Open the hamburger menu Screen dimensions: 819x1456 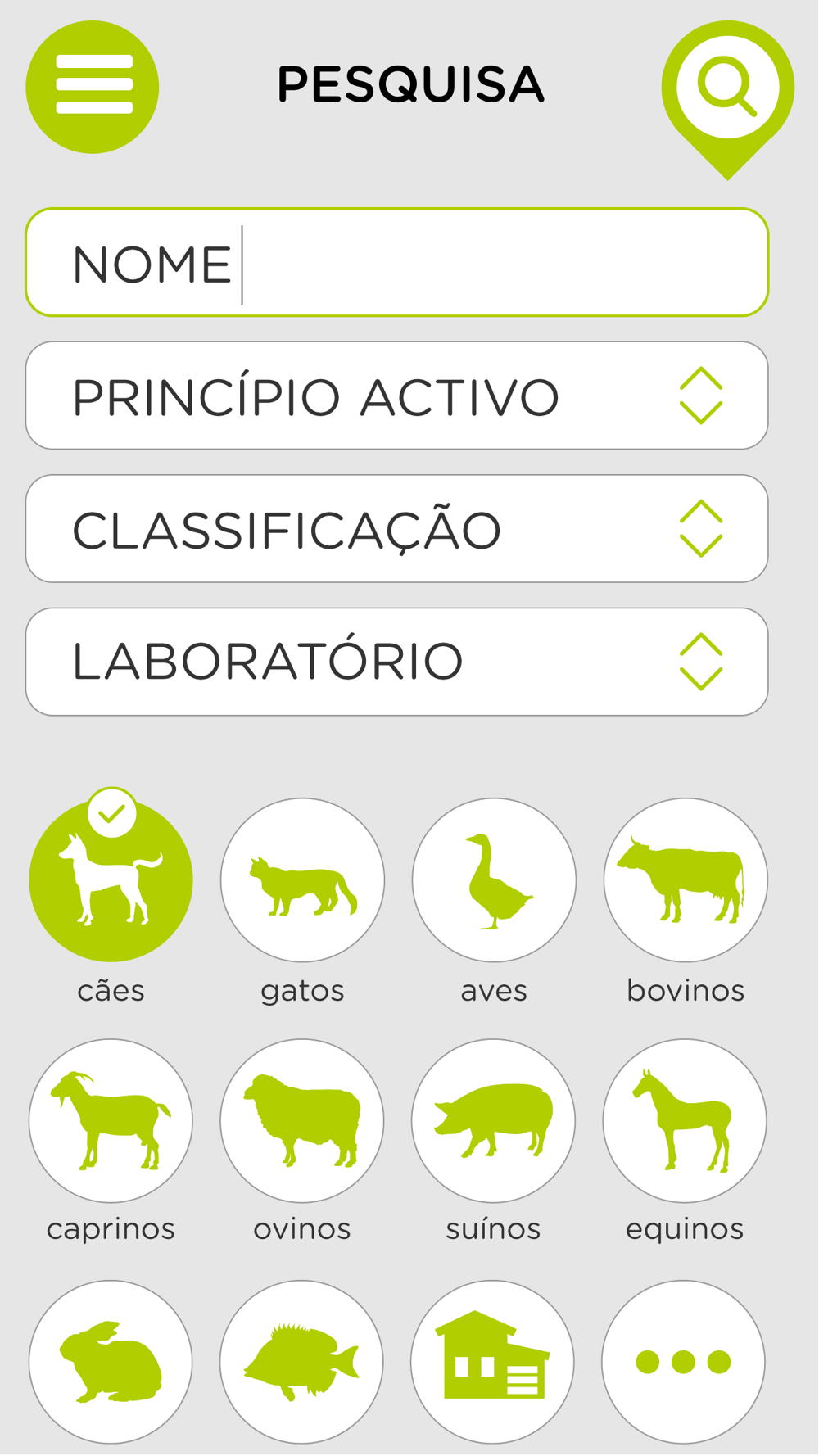[93, 87]
